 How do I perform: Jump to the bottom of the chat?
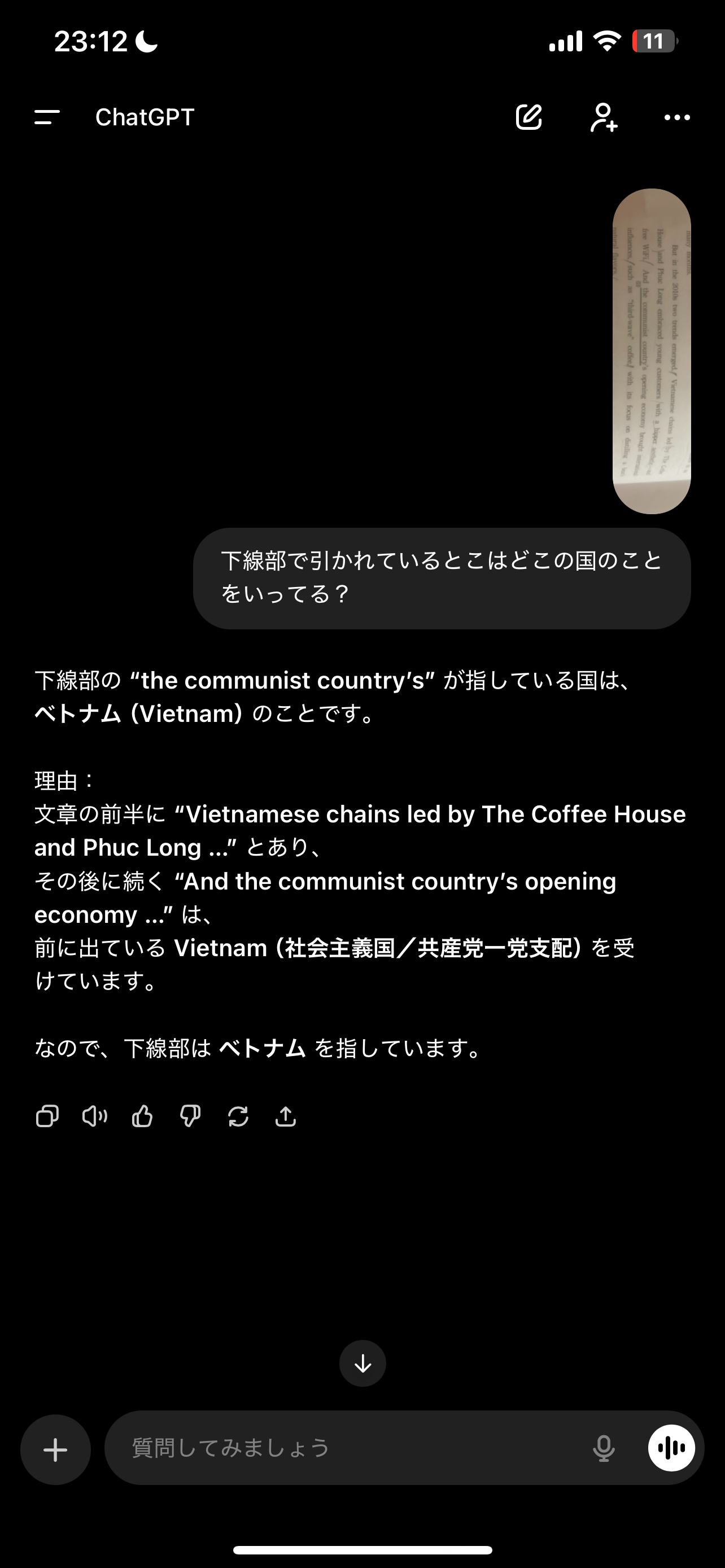tap(363, 1364)
